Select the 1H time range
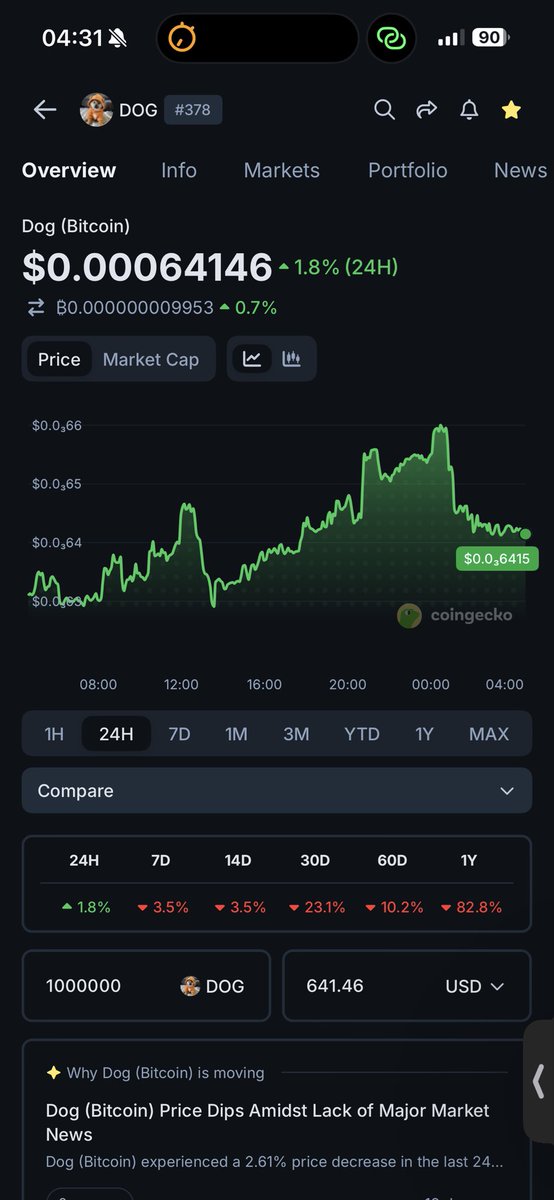The image size is (554, 1200). pos(54,734)
